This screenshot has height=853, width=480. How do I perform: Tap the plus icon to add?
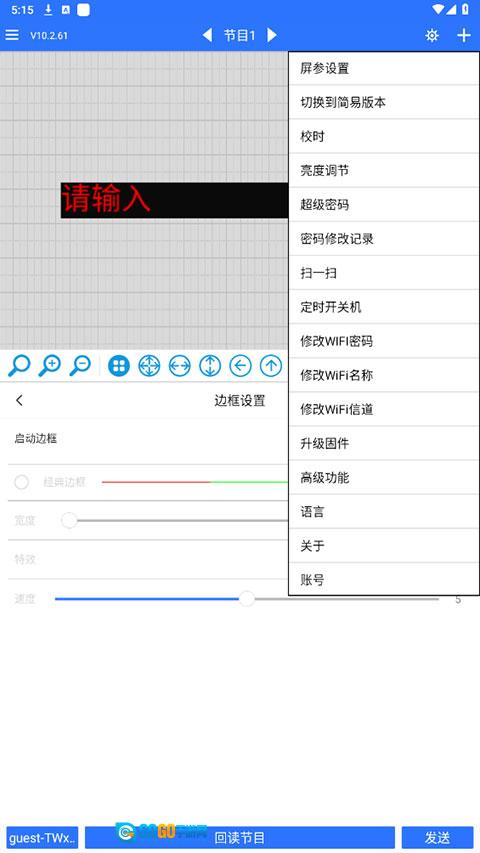[x=464, y=35]
